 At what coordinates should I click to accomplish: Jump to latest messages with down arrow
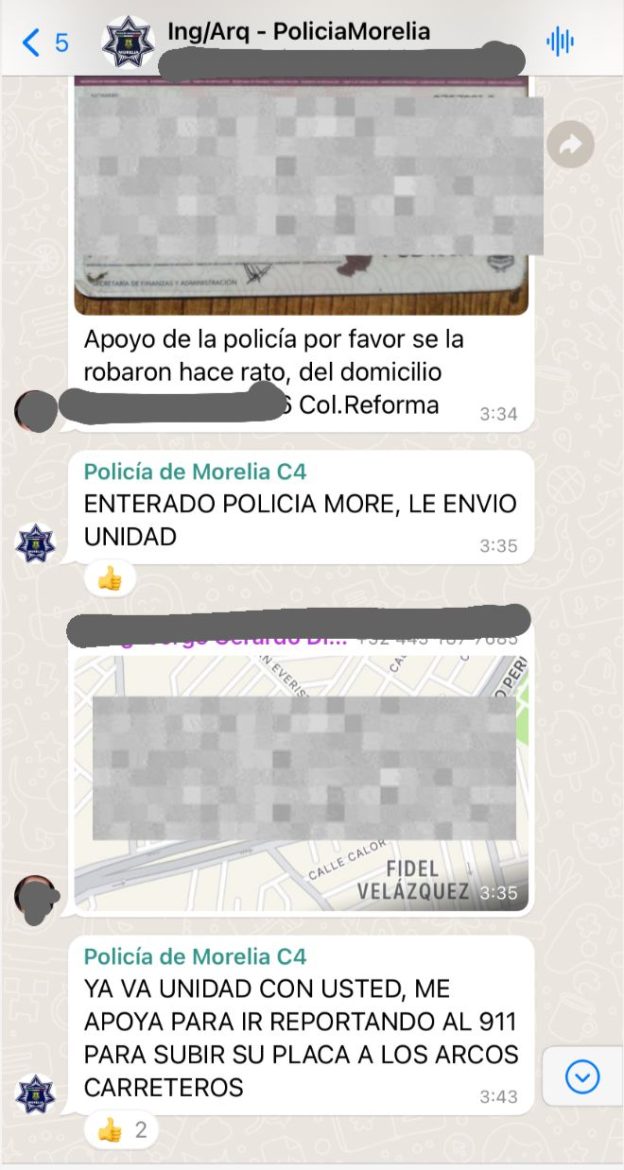582,1076
